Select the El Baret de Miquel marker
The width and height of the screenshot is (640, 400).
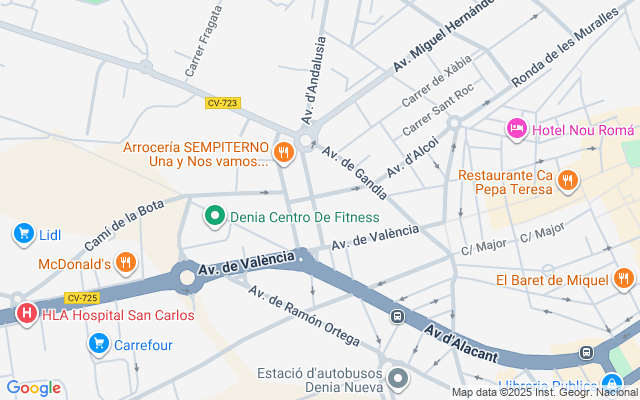624,278
